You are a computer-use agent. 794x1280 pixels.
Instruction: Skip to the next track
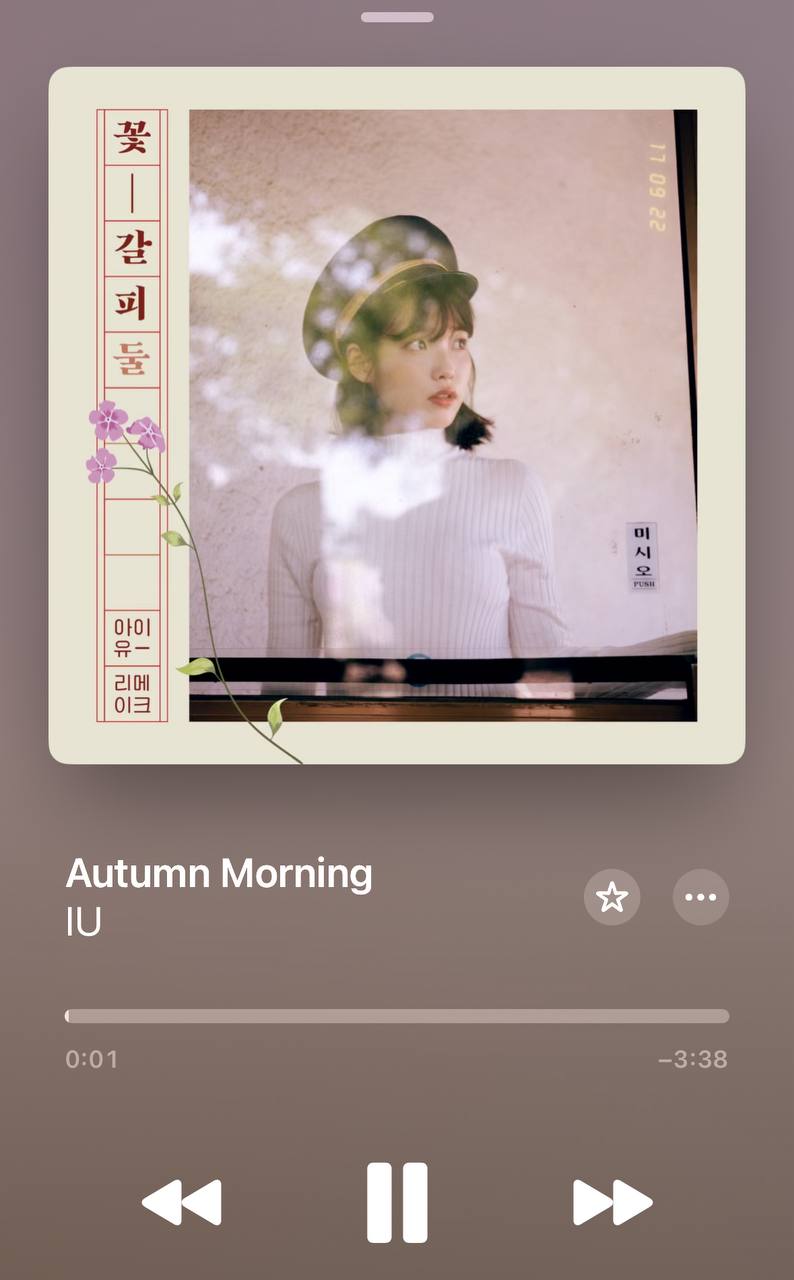pos(612,1202)
